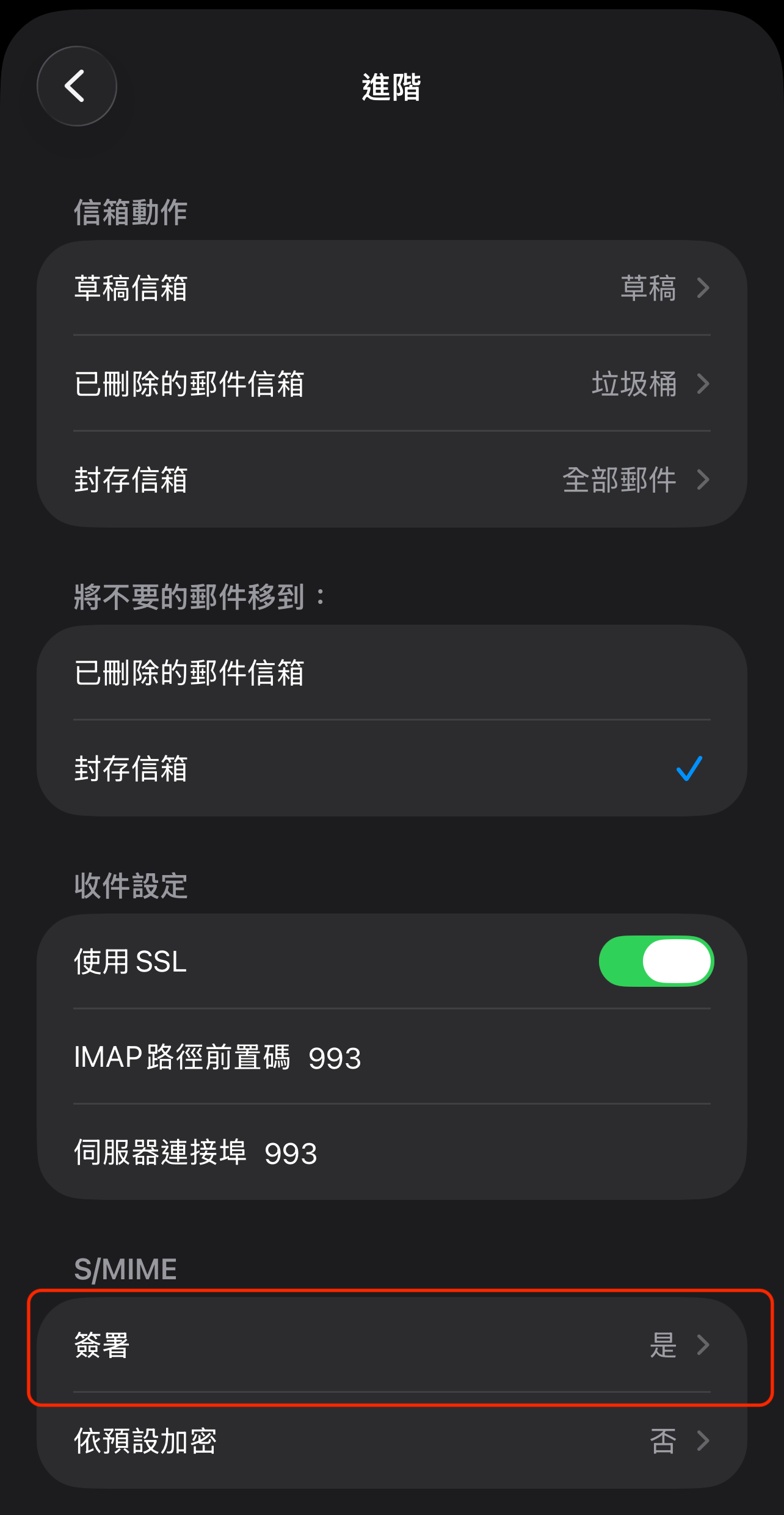This screenshot has height=1515, width=784.
Task: Open S/MIME 簽署 setting
Action: pos(391,1345)
